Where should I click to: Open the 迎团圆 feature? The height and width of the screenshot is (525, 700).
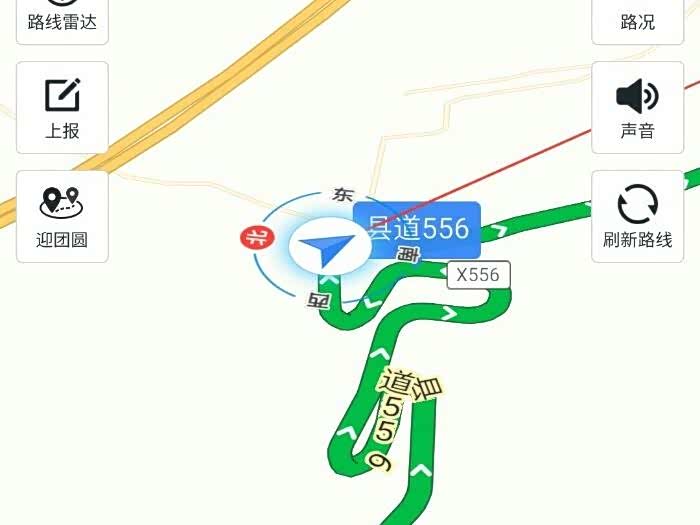pos(62,216)
